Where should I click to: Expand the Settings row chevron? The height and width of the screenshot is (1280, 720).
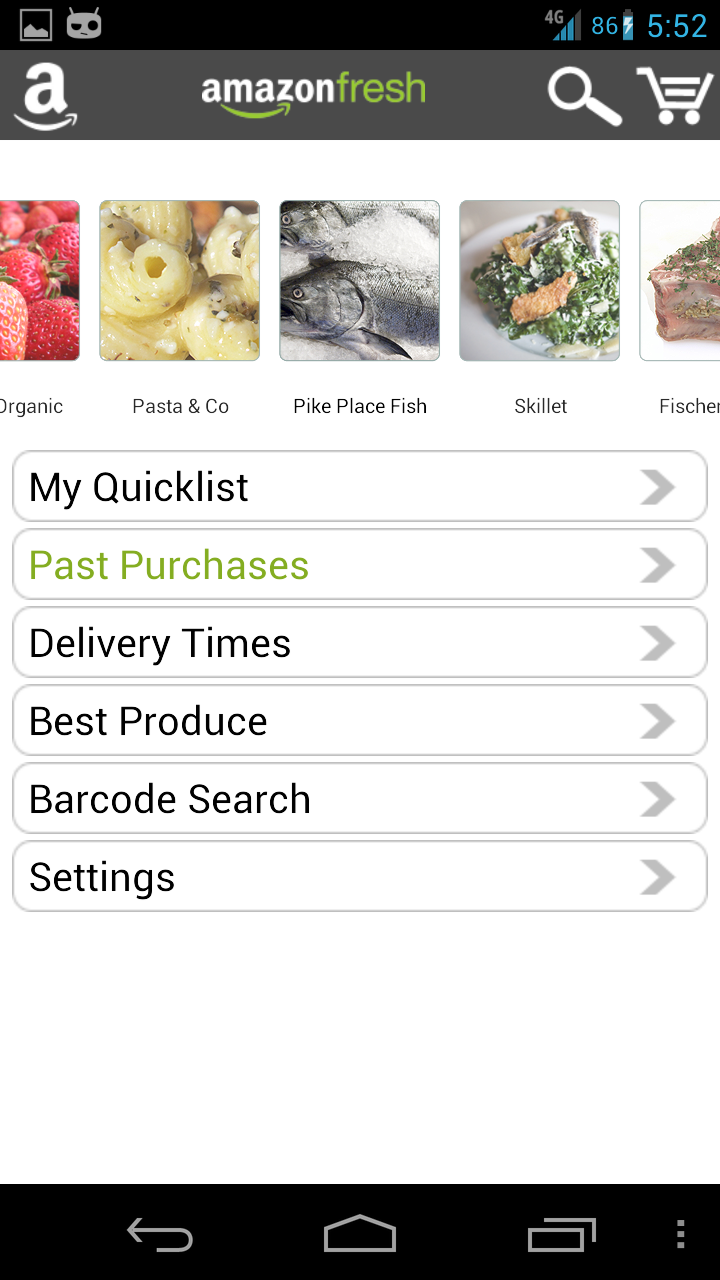pyautogui.click(x=657, y=877)
